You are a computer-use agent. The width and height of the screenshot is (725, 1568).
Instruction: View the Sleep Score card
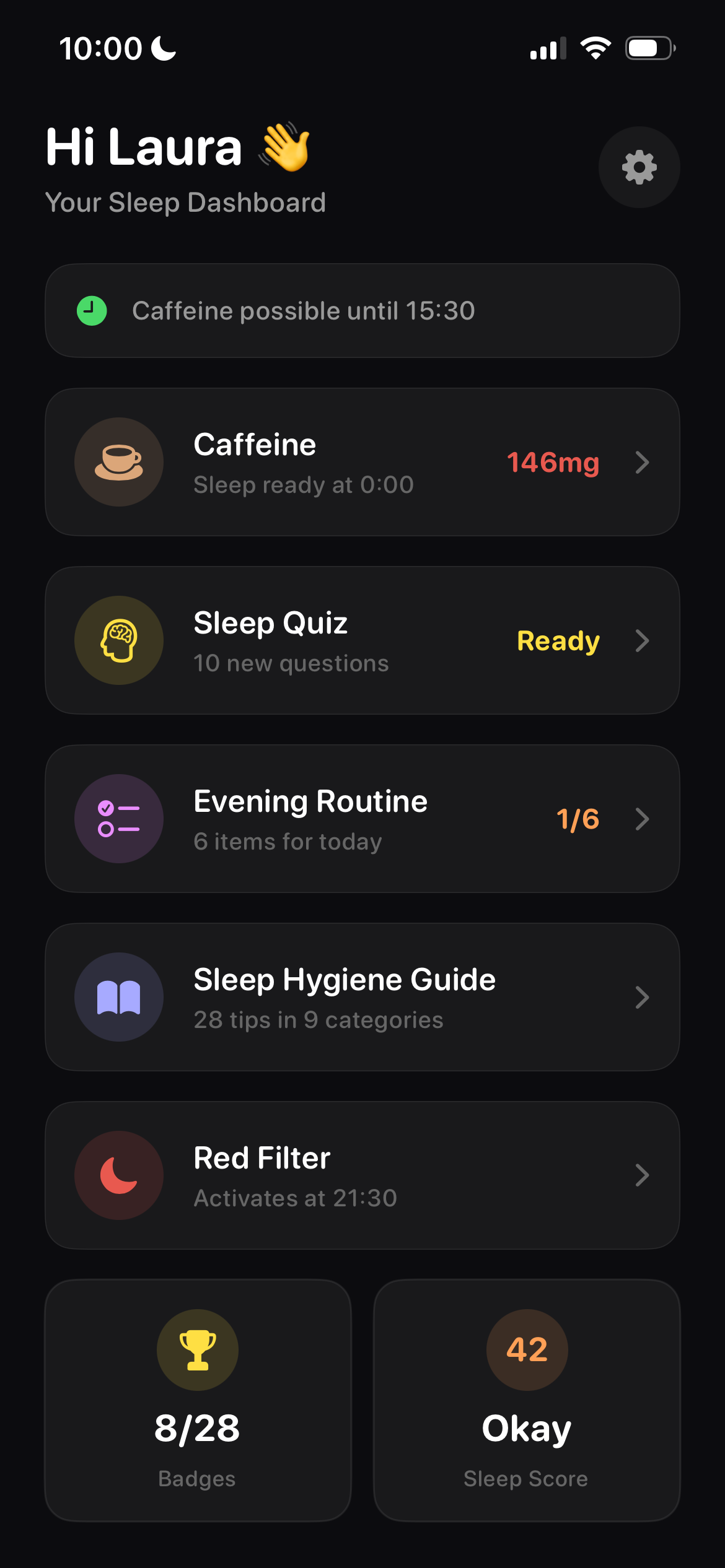pyautogui.click(x=527, y=1400)
